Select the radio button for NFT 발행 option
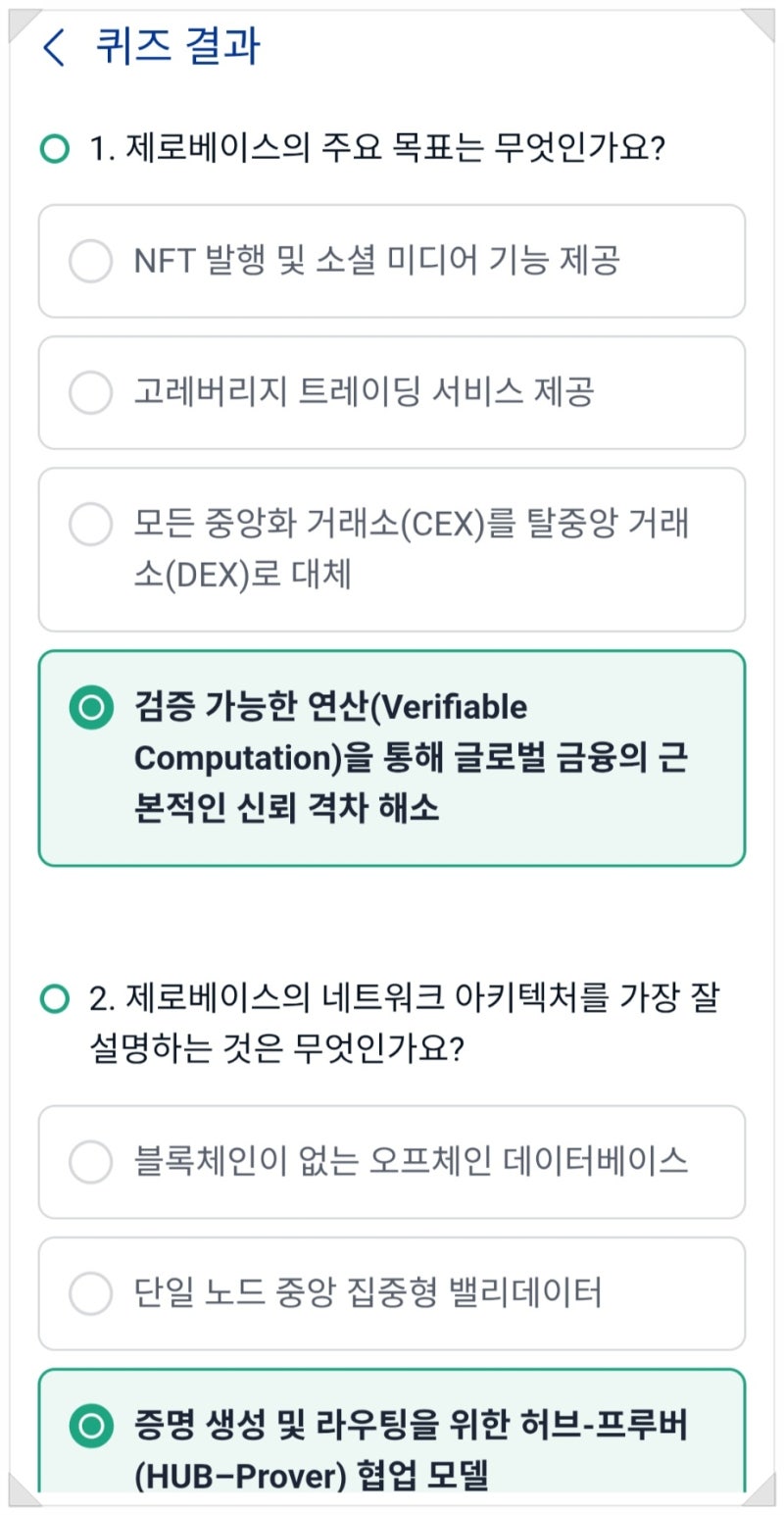Viewport: 784px width, 1515px height. tap(90, 262)
